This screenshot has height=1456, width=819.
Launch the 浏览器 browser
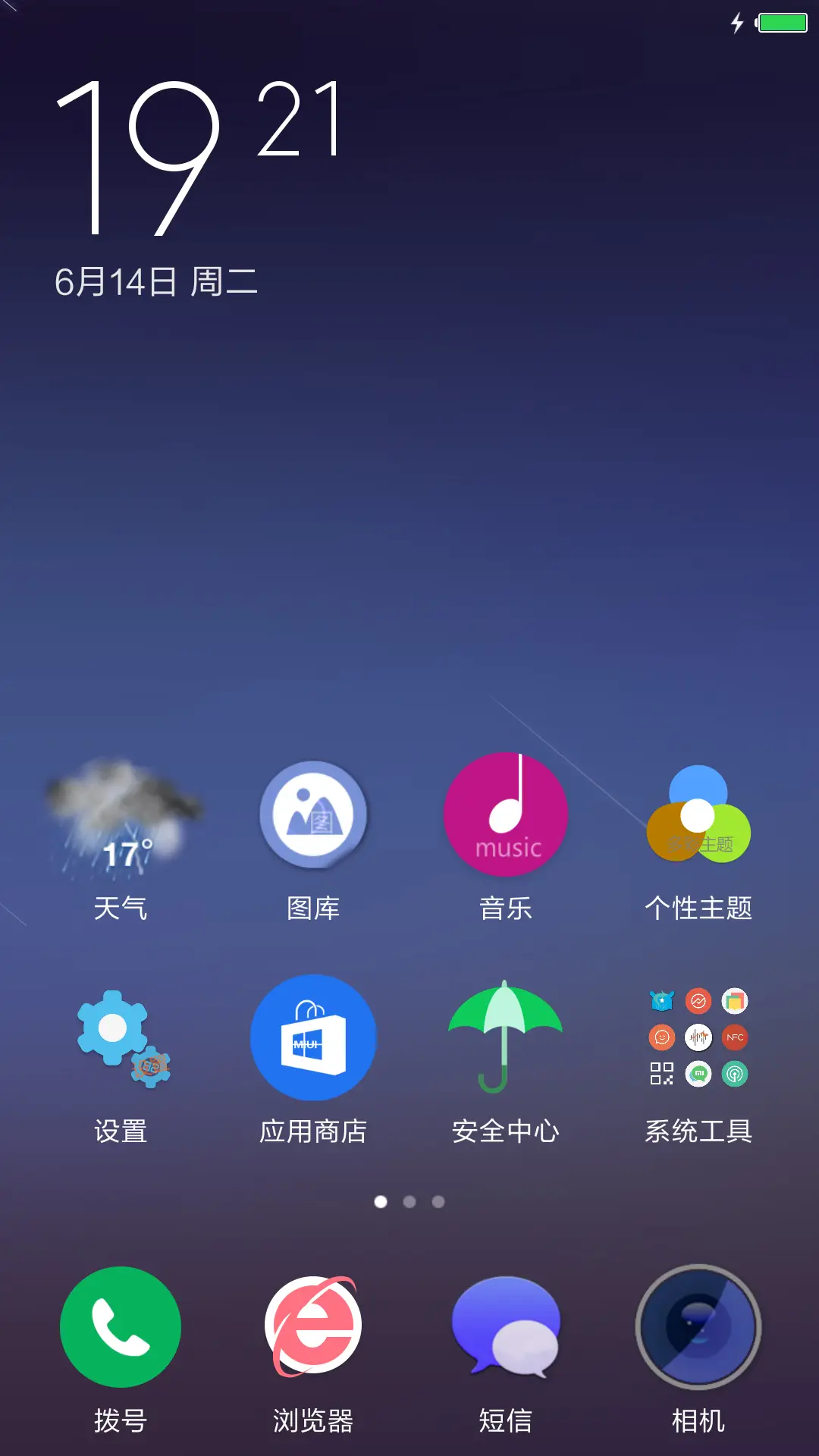pos(313,1327)
